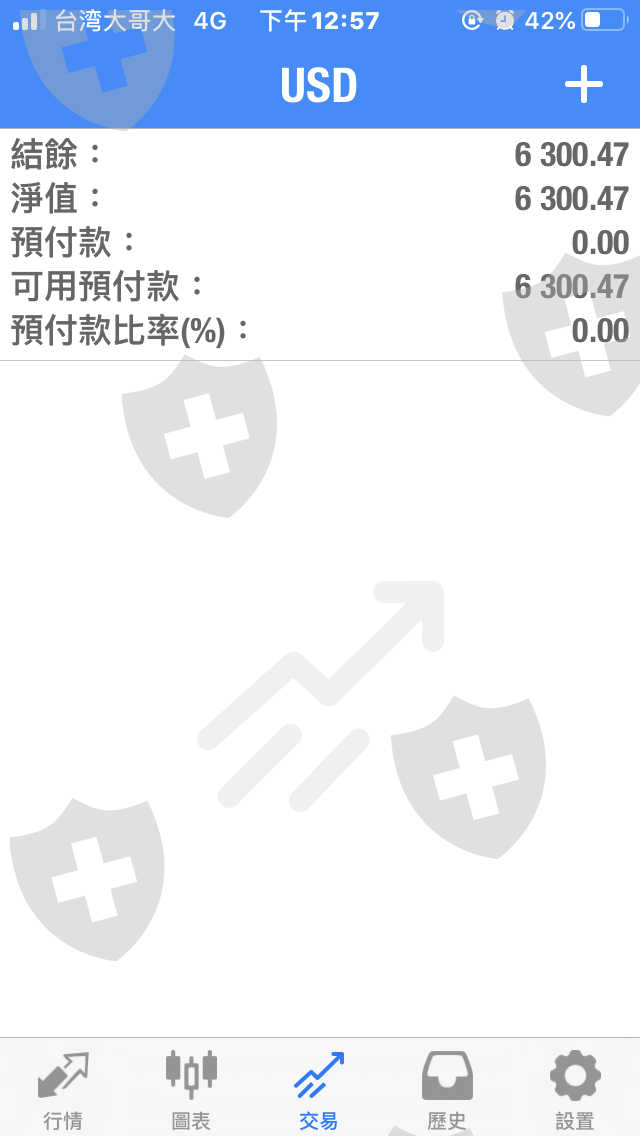
Task: Add a new order with the plus icon
Action: 583,85
